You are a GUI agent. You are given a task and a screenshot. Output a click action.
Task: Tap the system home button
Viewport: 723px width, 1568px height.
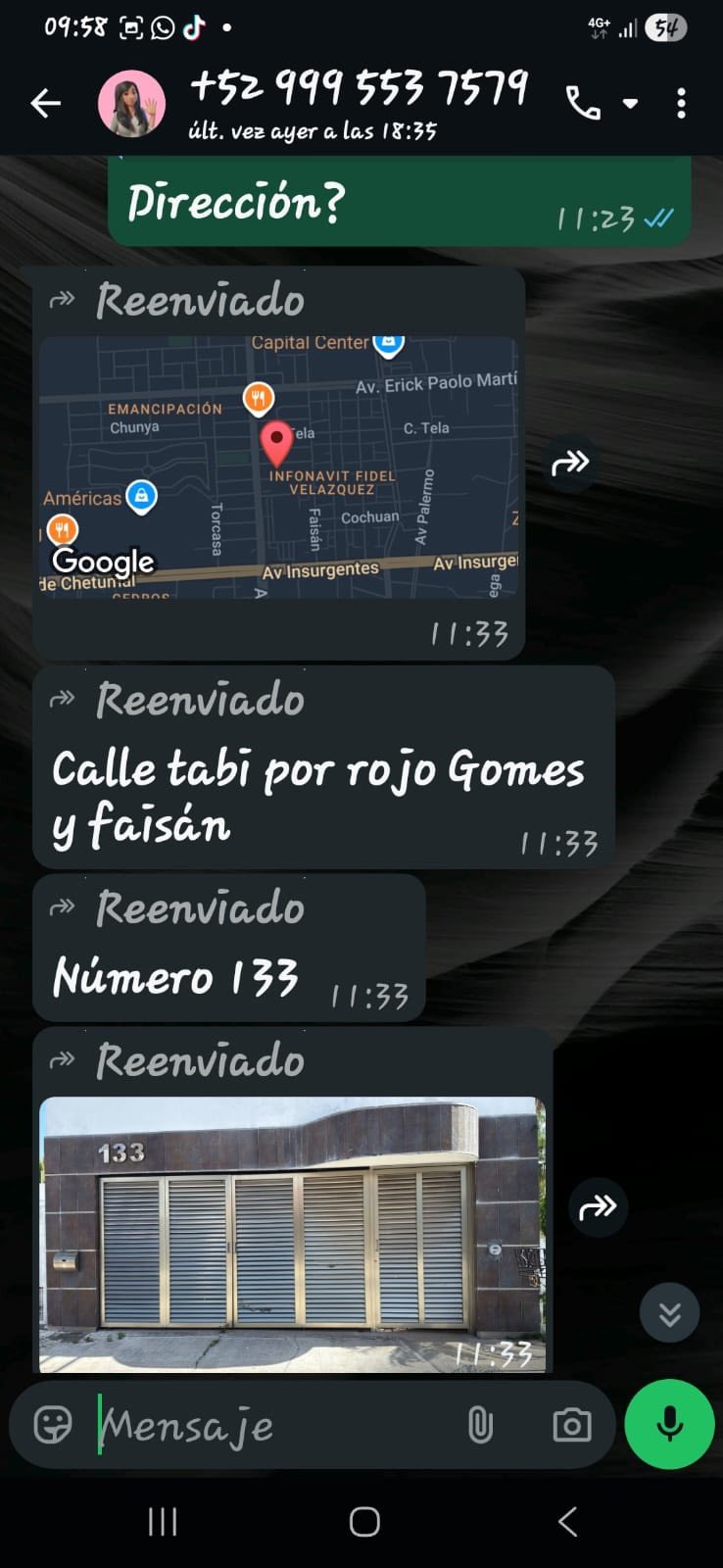364,1522
